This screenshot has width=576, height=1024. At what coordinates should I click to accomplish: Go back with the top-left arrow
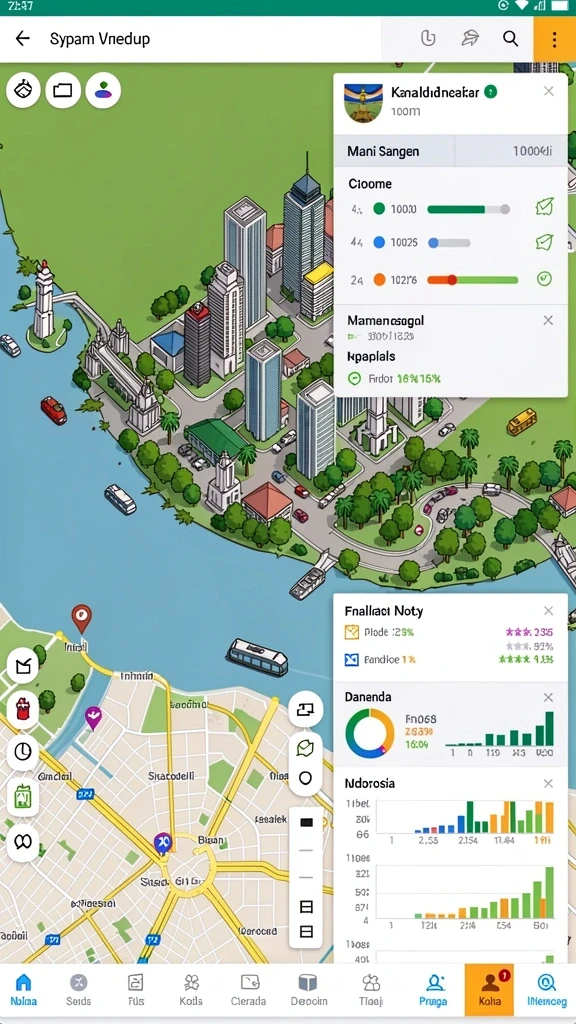click(x=23, y=39)
